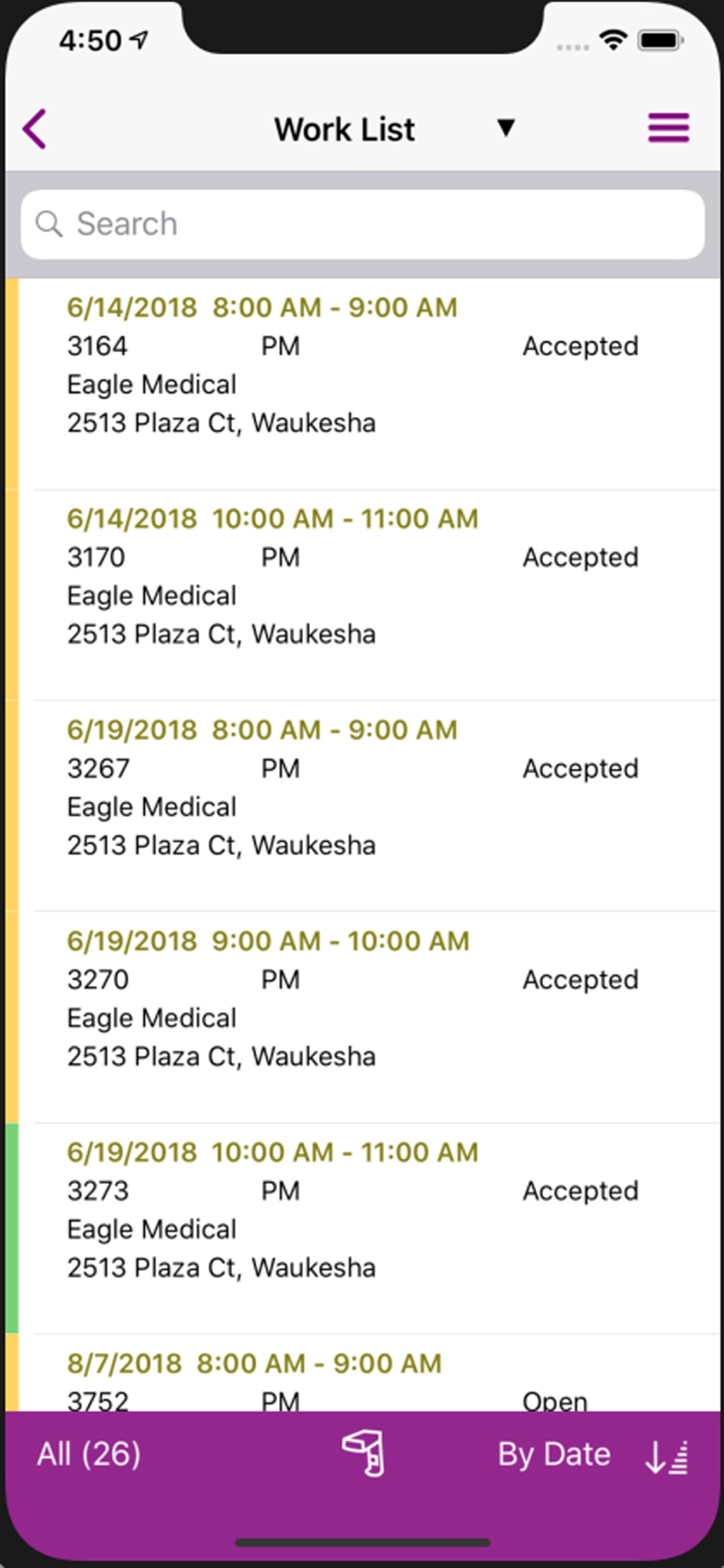View work order 3270
The width and height of the screenshot is (724, 1568).
coord(362,1018)
